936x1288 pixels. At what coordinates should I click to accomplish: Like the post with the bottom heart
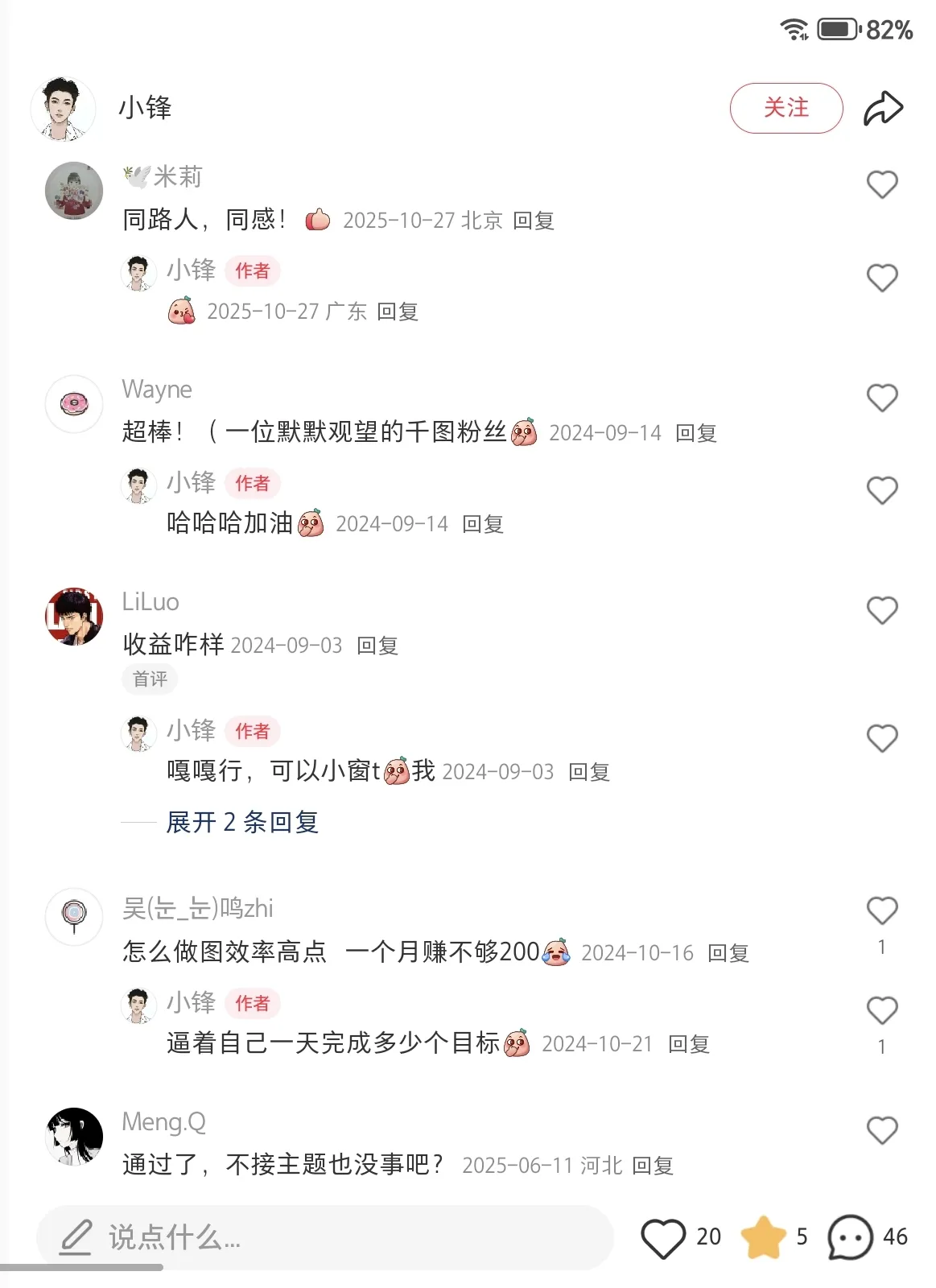663,1237
